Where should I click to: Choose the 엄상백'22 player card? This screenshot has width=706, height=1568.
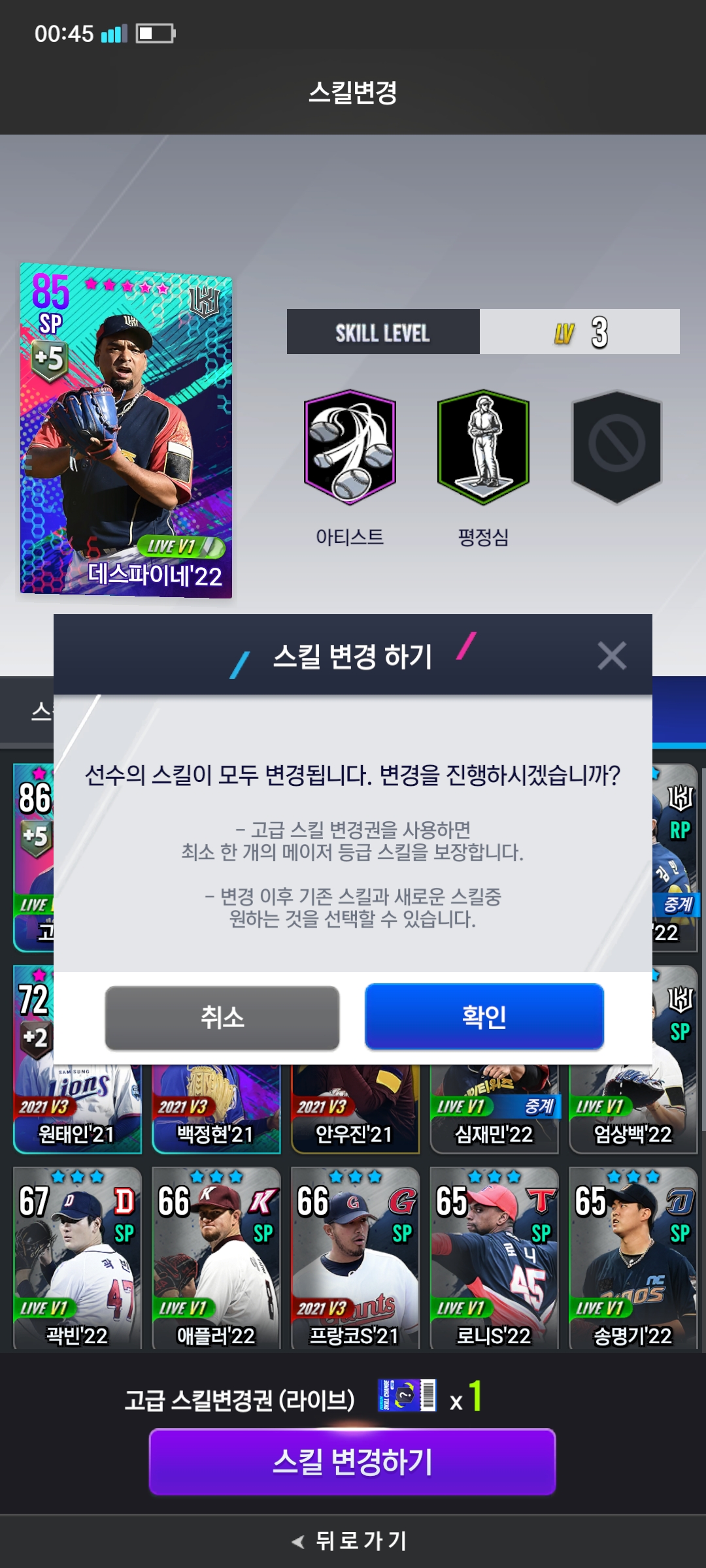pos(633,1111)
